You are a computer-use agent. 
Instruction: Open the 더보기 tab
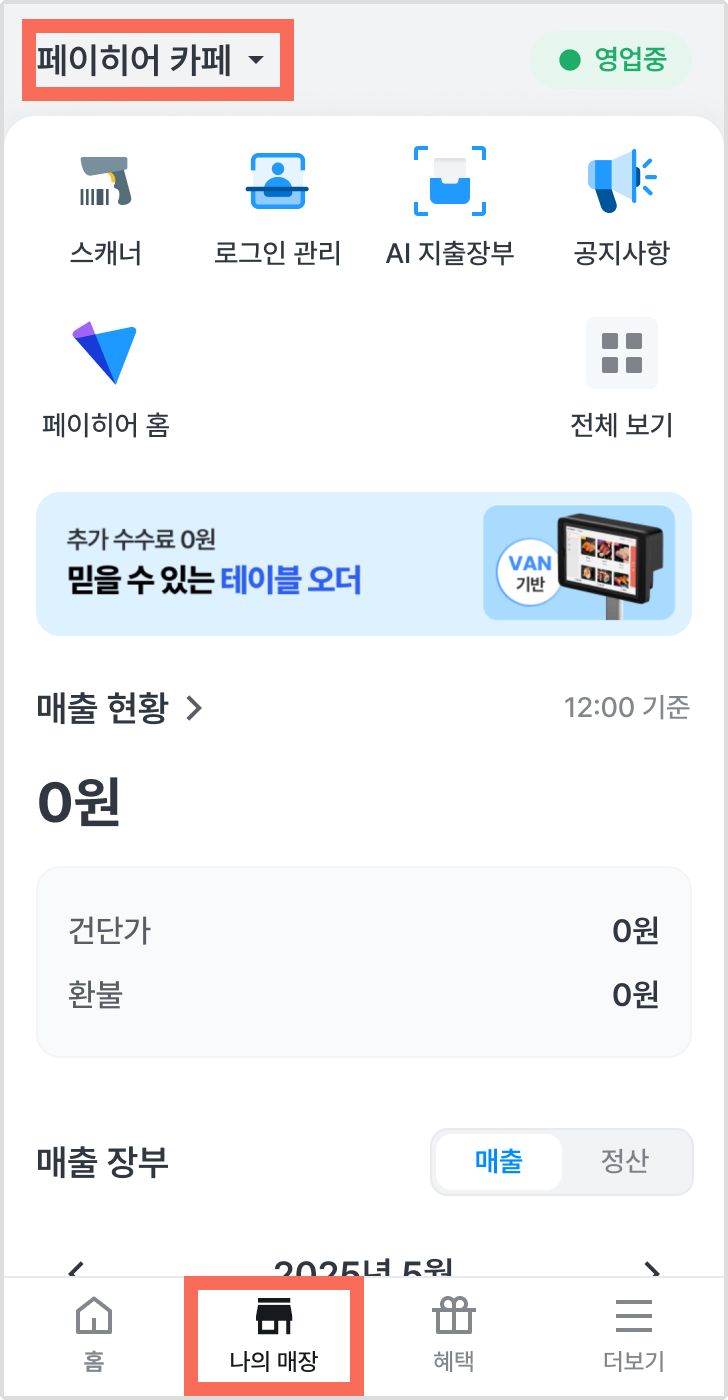[633, 1334]
